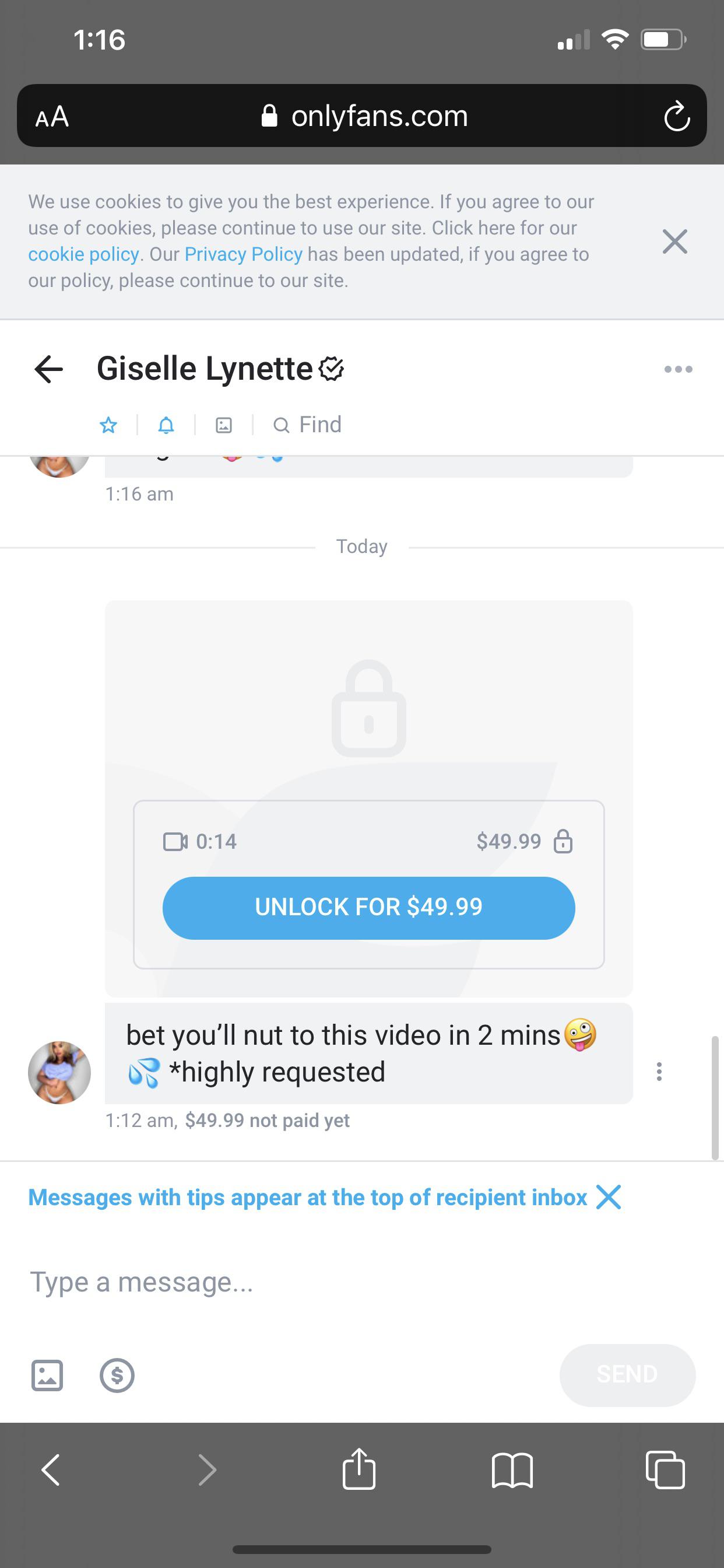Open the chat media gallery
The image size is (724, 1568).
coord(224,425)
